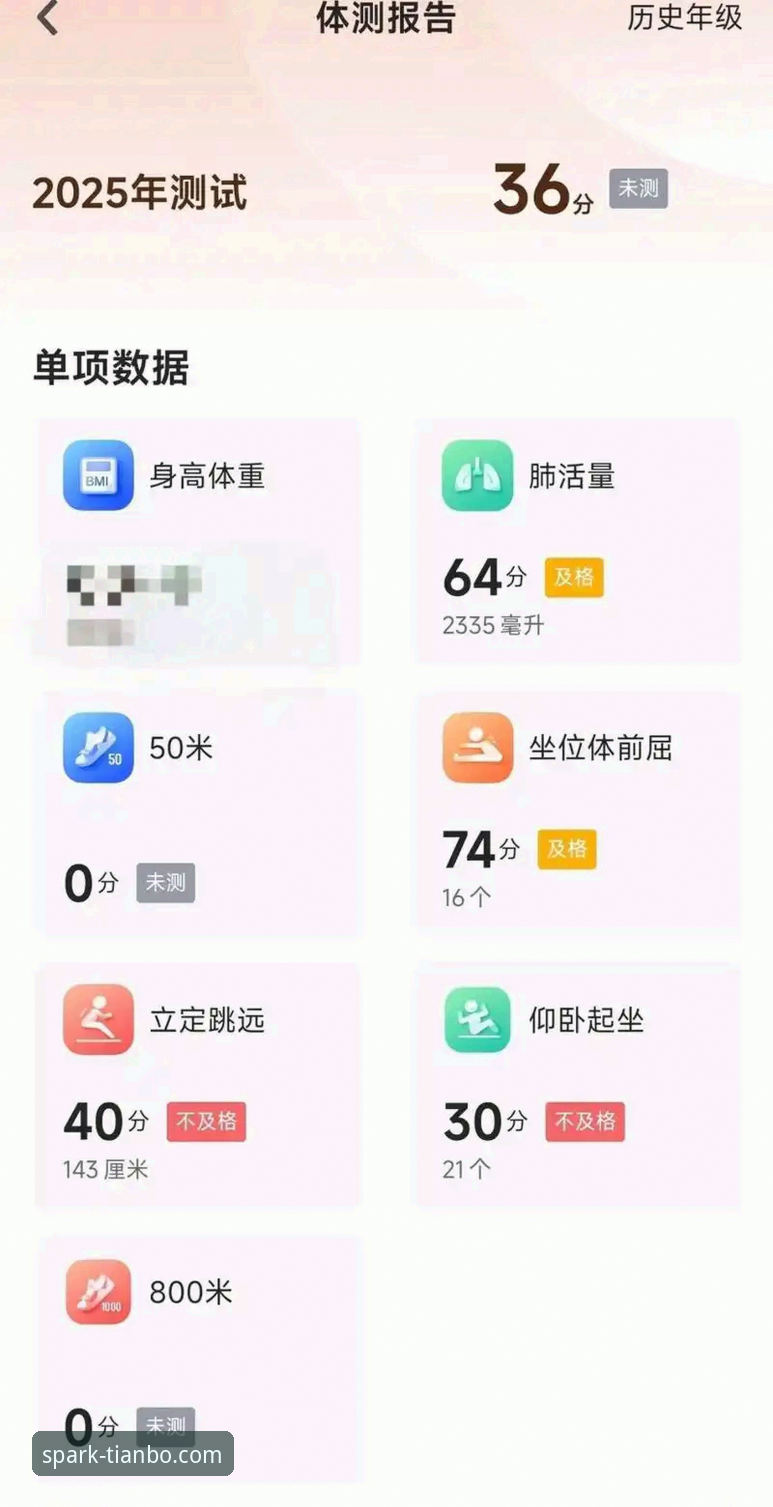Open 历史年级 in the top right corner

coord(683,20)
